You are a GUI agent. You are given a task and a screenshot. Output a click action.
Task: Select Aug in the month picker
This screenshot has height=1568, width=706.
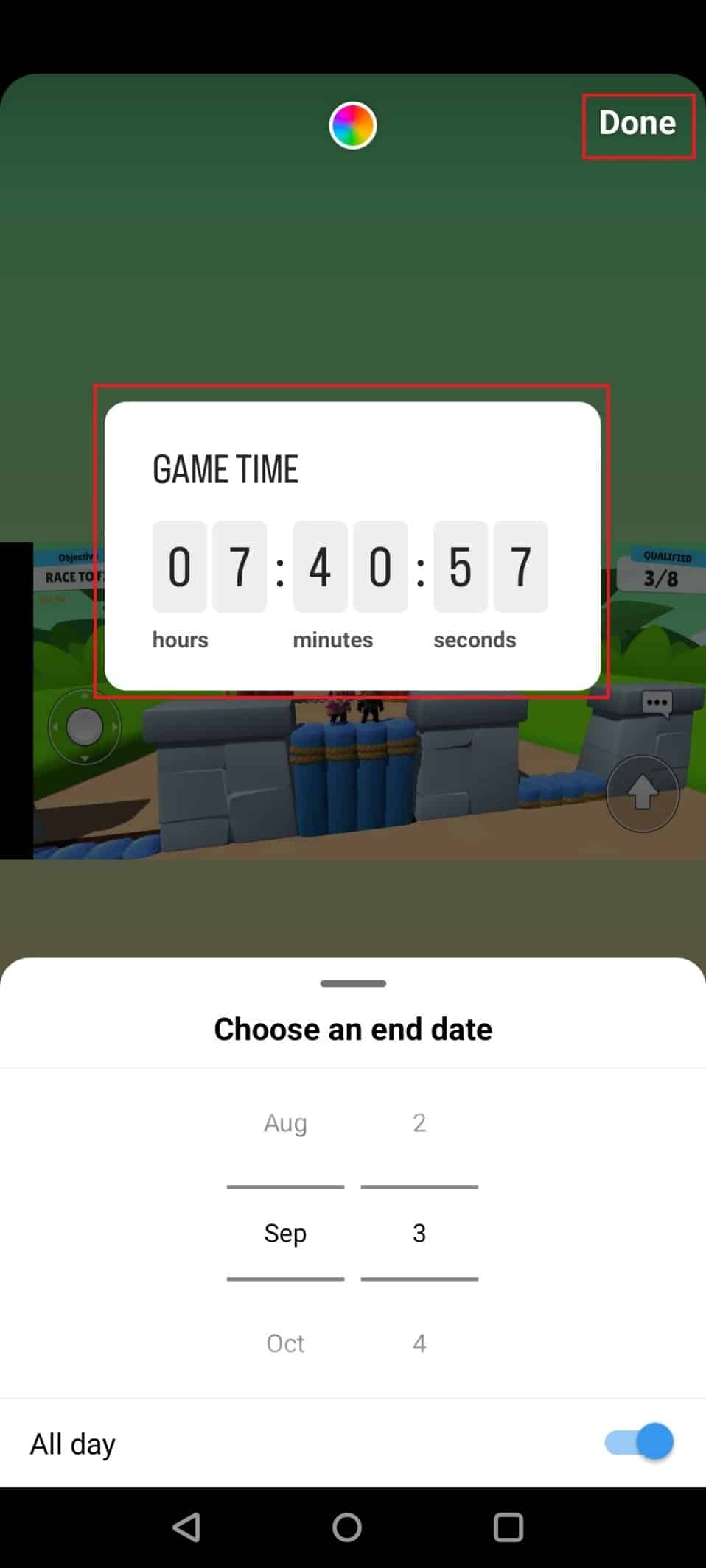click(x=285, y=1122)
